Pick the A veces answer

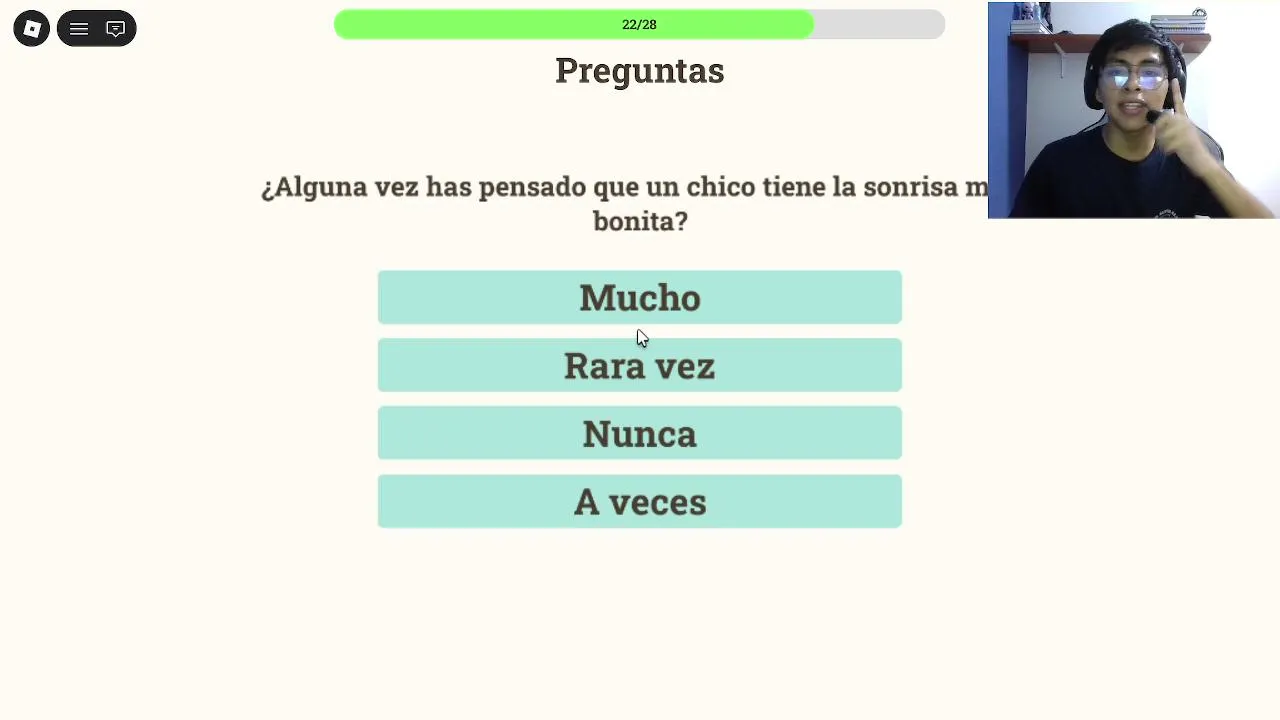click(x=639, y=502)
